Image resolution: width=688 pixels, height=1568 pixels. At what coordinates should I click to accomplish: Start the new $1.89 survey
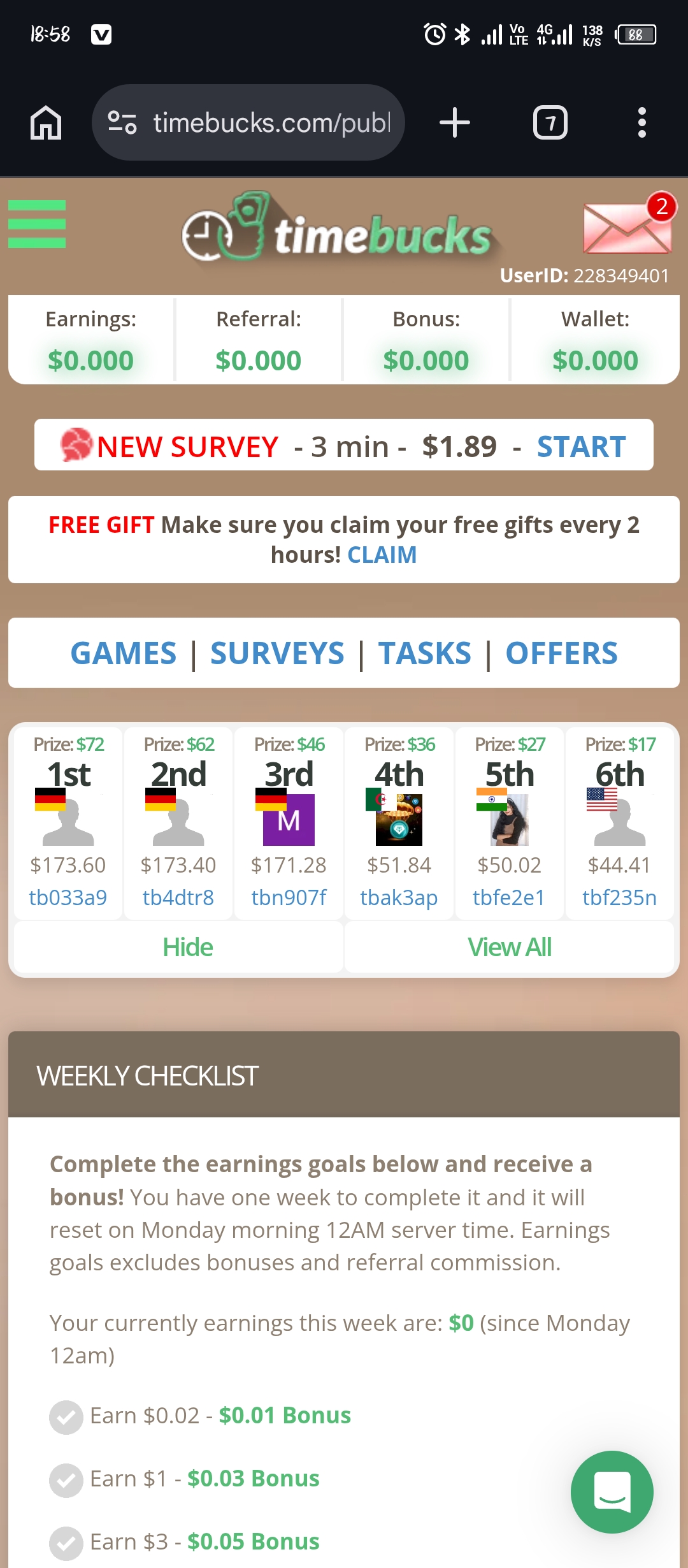pos(581,446)
